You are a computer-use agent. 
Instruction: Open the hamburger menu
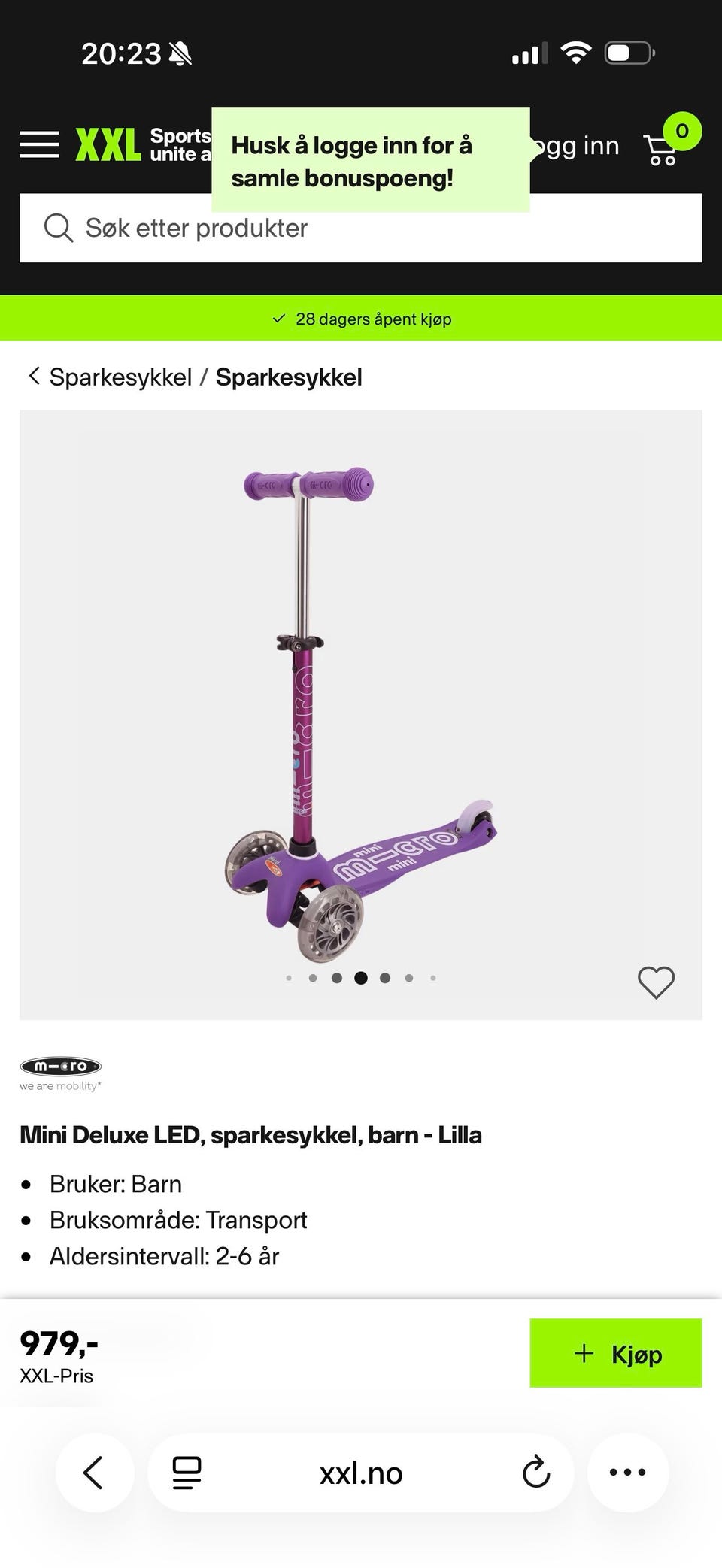click(x=39, y=144)
